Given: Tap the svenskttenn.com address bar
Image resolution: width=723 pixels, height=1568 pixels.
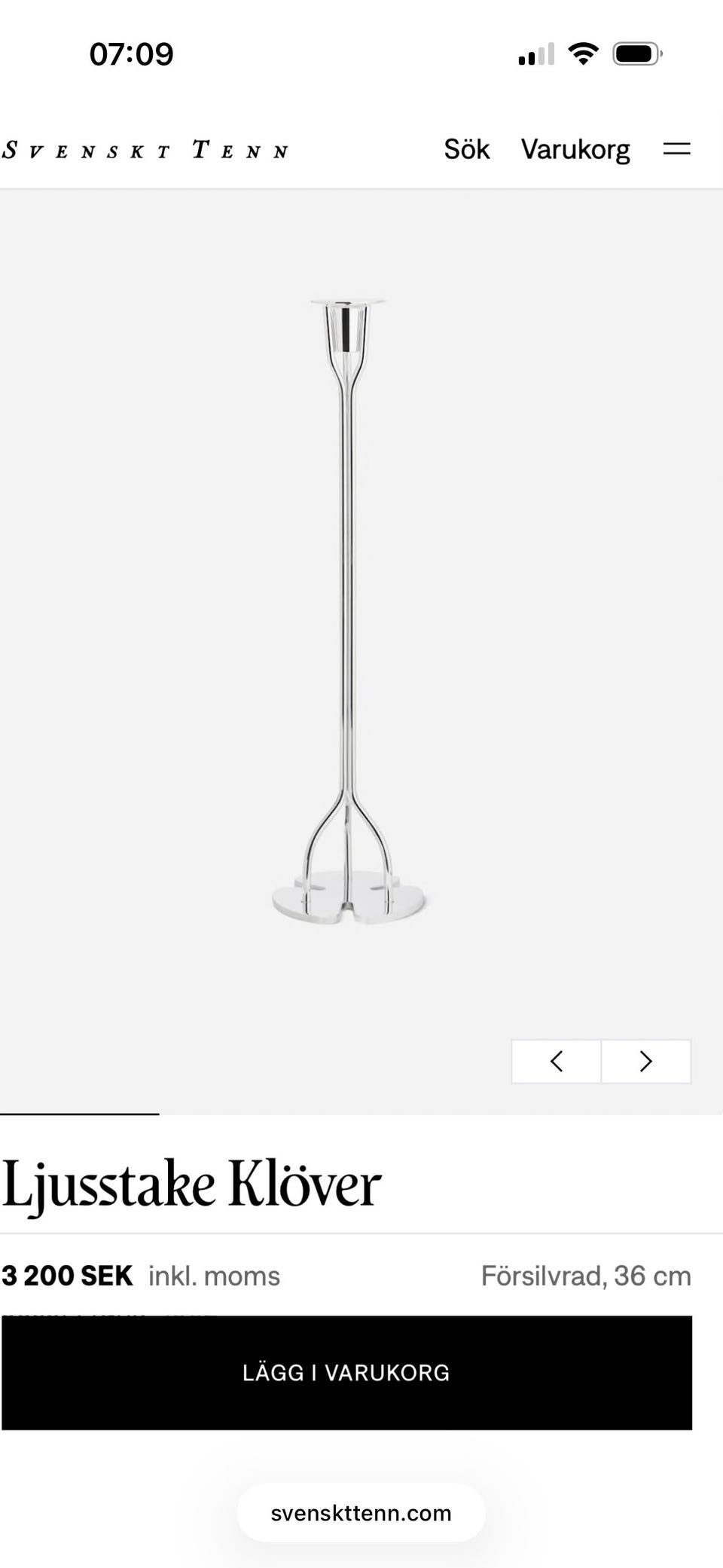Looking at the screenshot, I should click(361, 1513).
